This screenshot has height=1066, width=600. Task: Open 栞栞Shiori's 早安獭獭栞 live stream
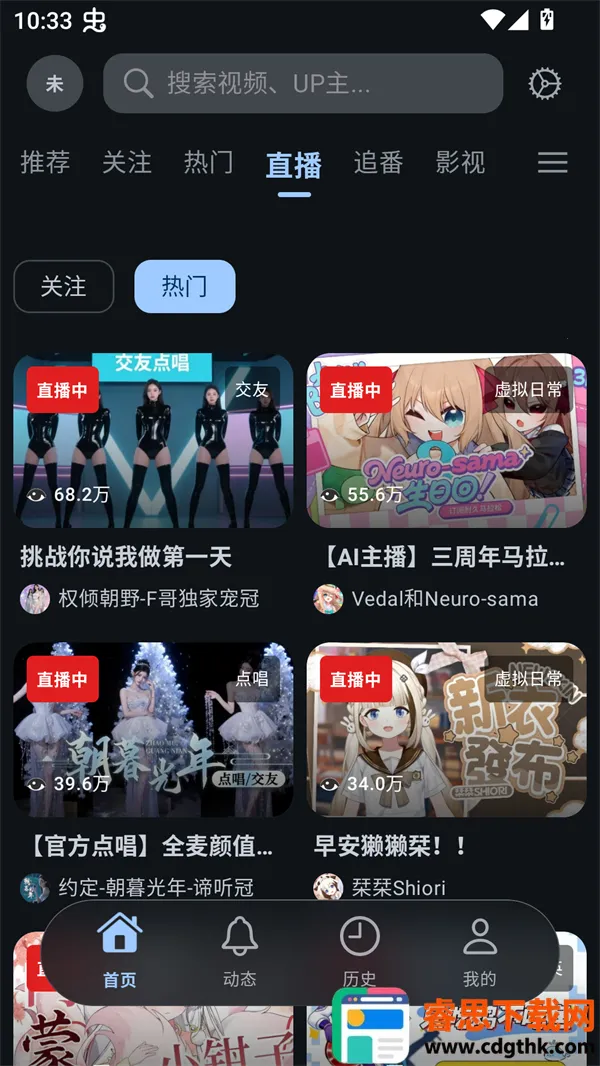[x=446, y=730]
